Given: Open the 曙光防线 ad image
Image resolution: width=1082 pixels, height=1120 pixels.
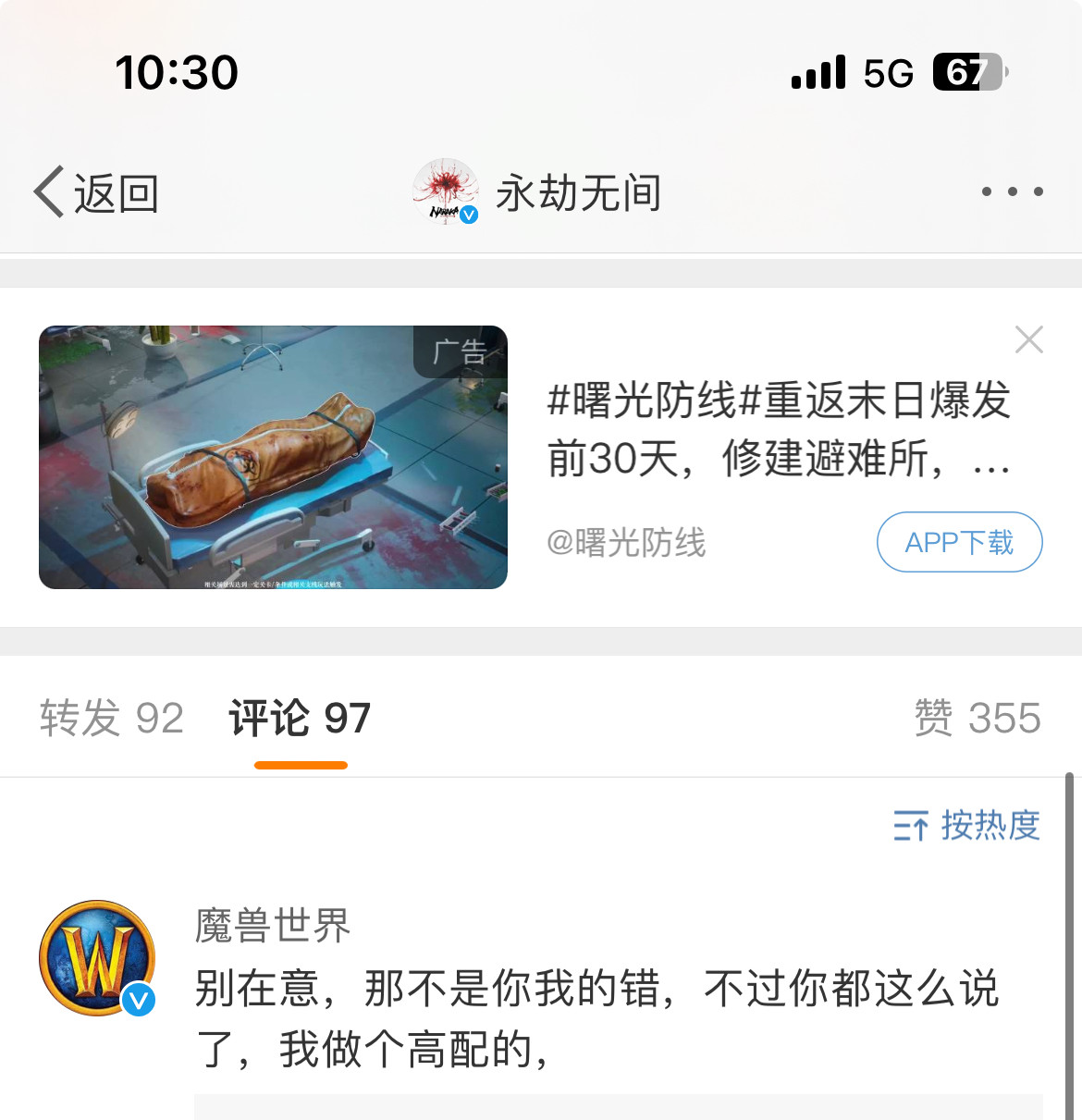Looking at the screenshot, I should [273, 457].
